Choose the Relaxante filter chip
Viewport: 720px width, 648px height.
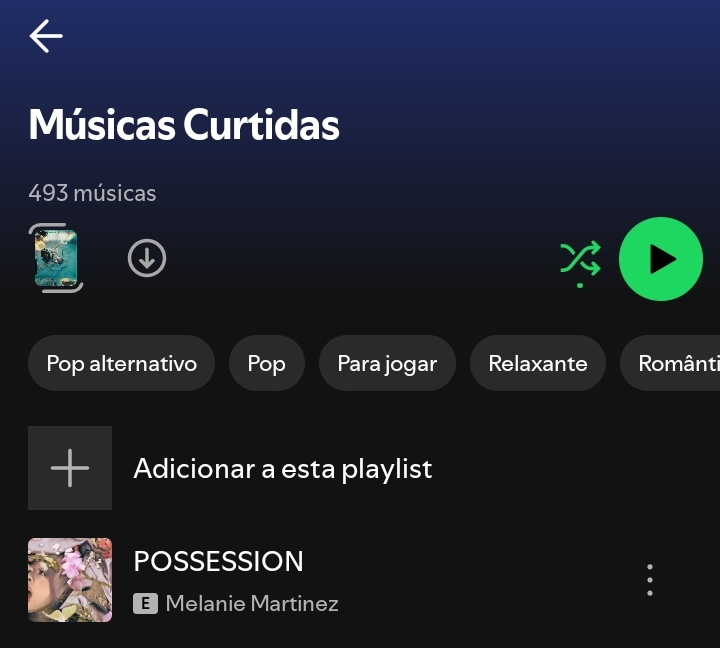537,363
